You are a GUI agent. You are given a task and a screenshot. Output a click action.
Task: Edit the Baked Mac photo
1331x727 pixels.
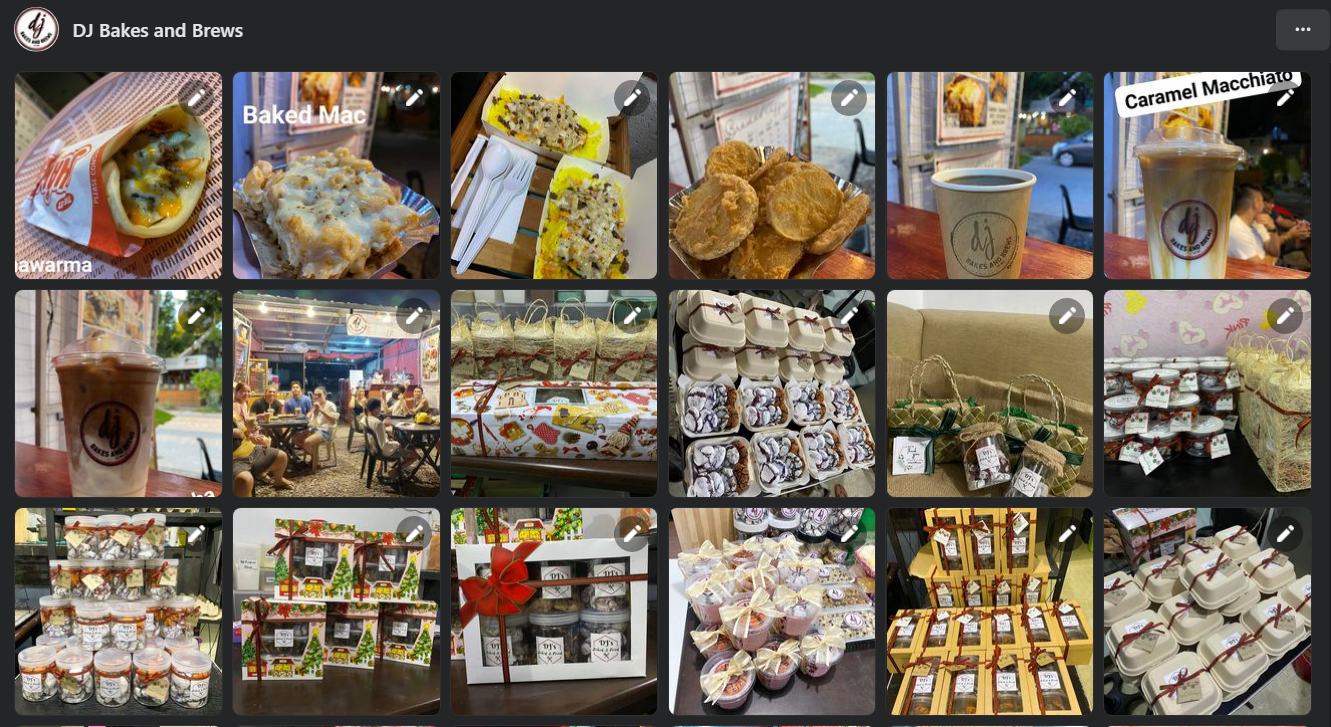414,98
